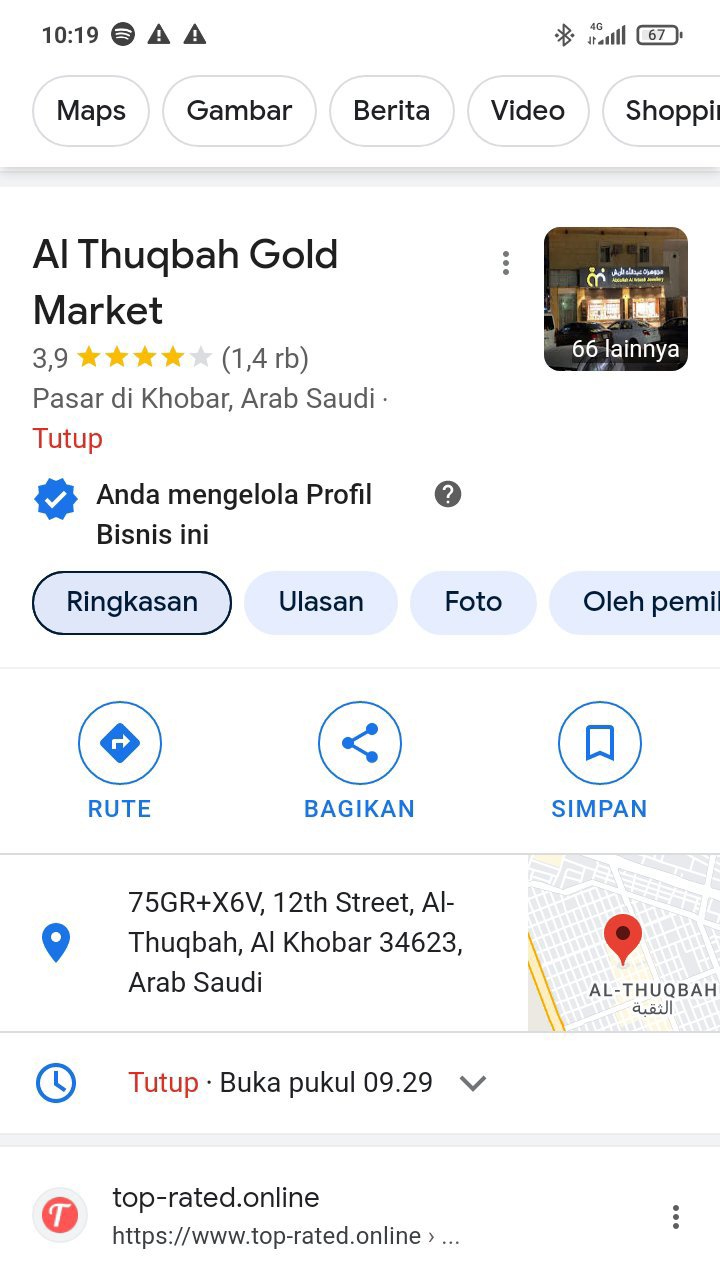The width and height of the screenshot is (720, 1280).
Task: Expand the opening hours chevron
Action: coord(472,1083)
